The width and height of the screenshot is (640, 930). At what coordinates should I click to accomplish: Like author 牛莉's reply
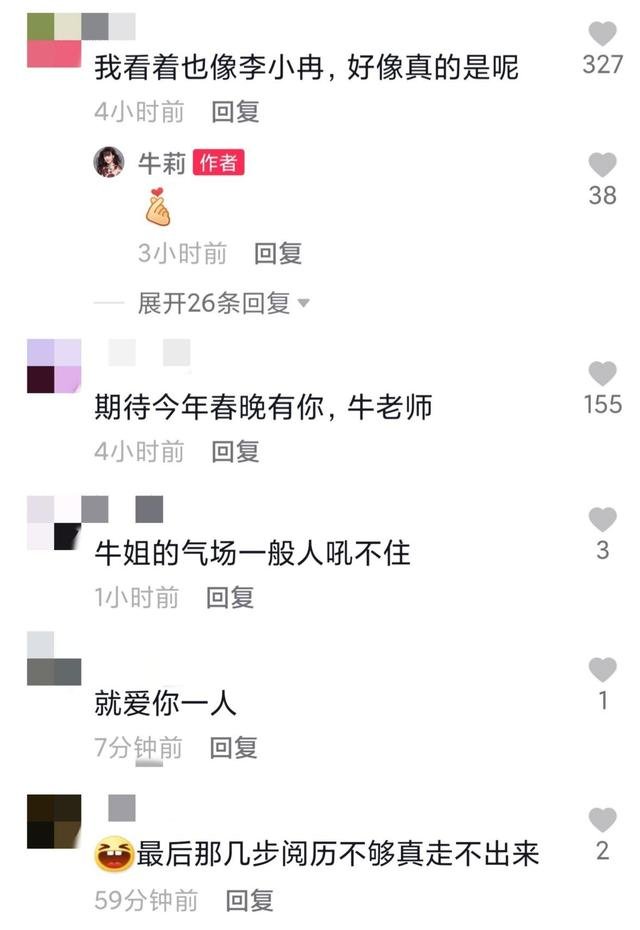[602, 165]
